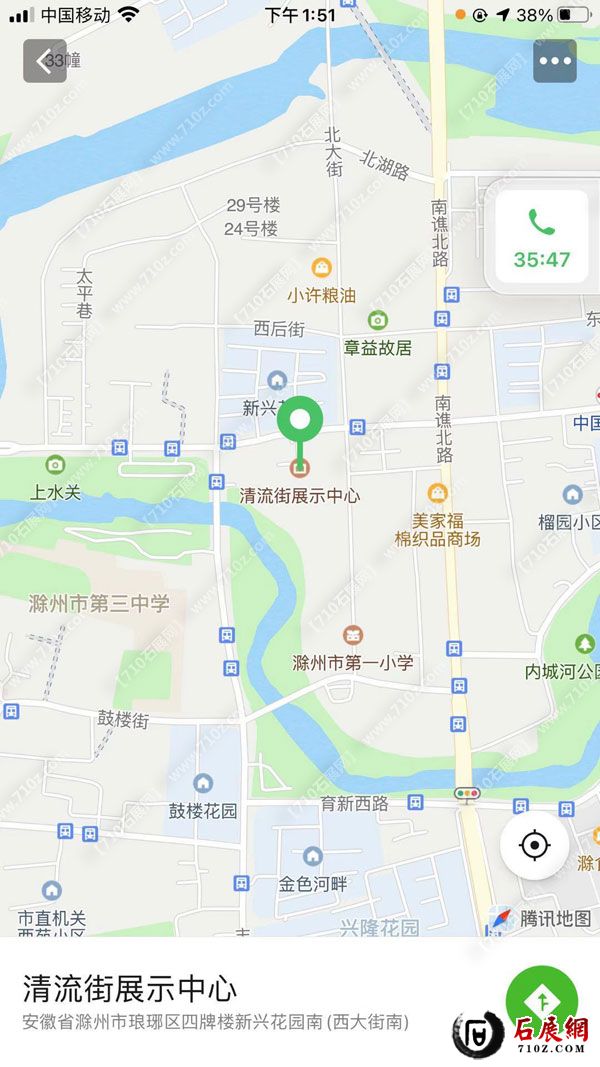Viewport: 600px width, 1067px height.
Task: Tap the green pin for 清流街展示中心
Action: [299, 422]
